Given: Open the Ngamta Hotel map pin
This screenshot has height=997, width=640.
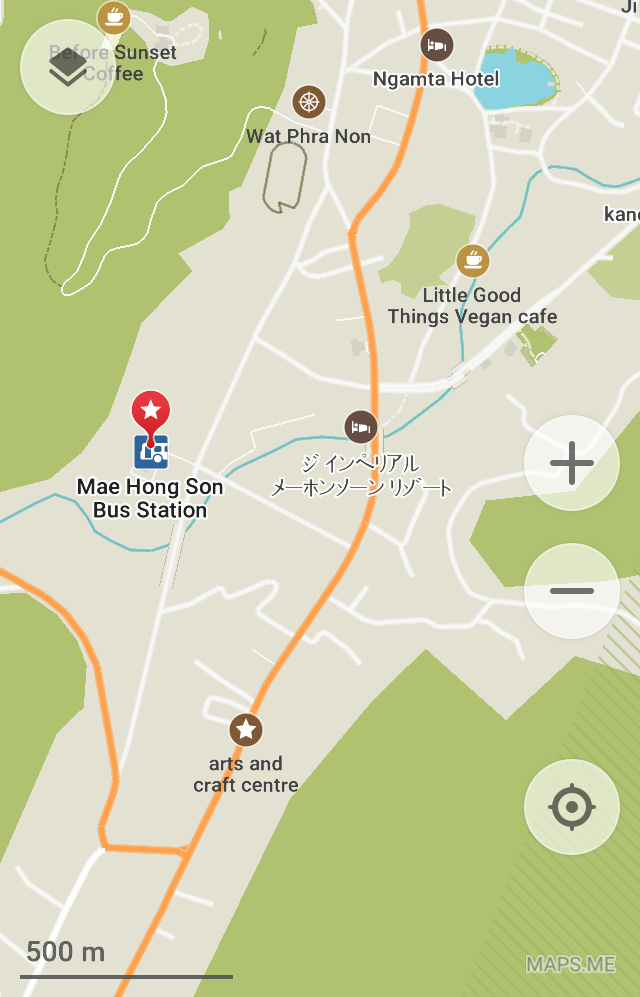Looking at the screenshot, I should (436, 45).
